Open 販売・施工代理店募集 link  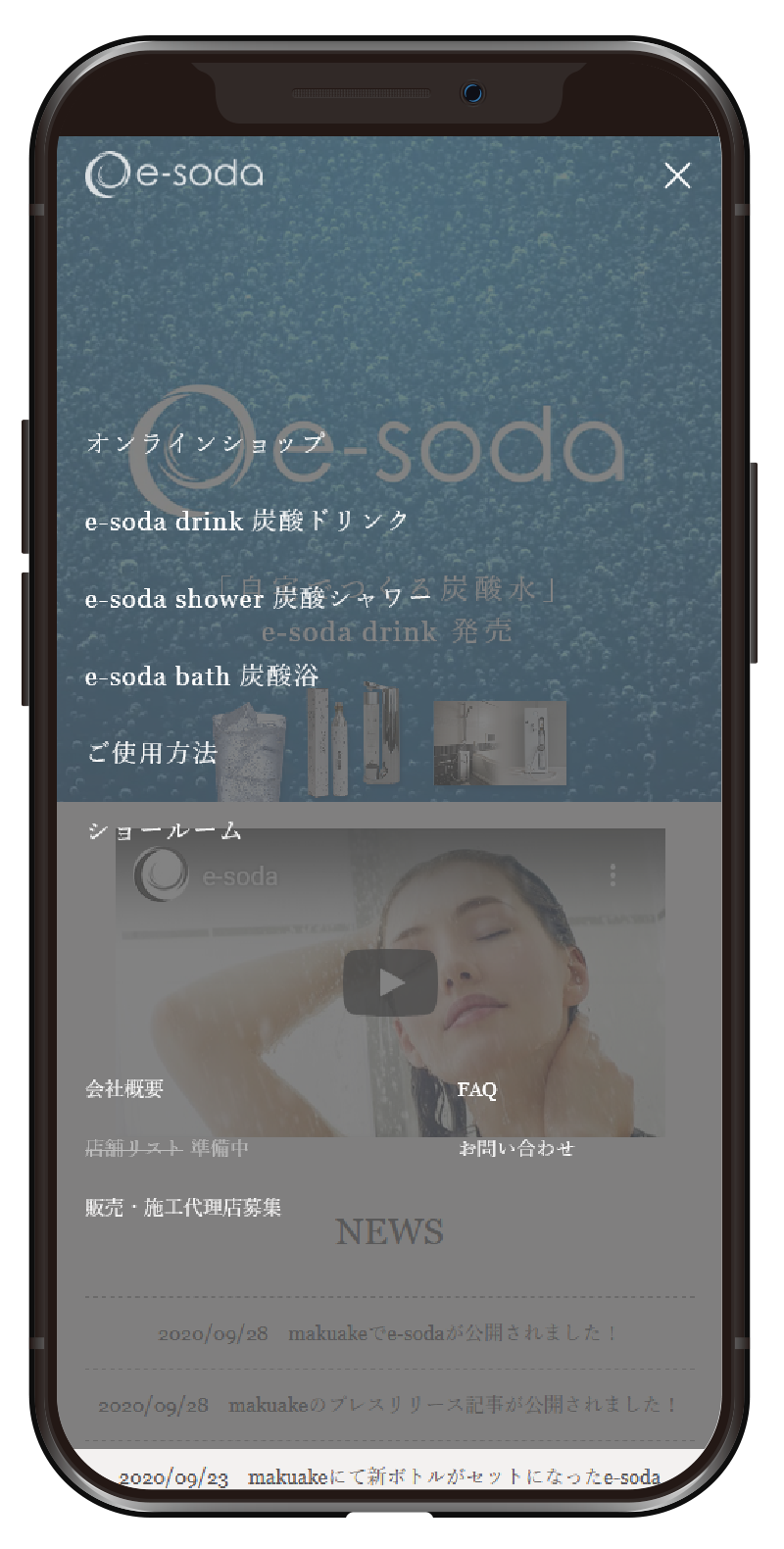click(x=183, y=1208)
